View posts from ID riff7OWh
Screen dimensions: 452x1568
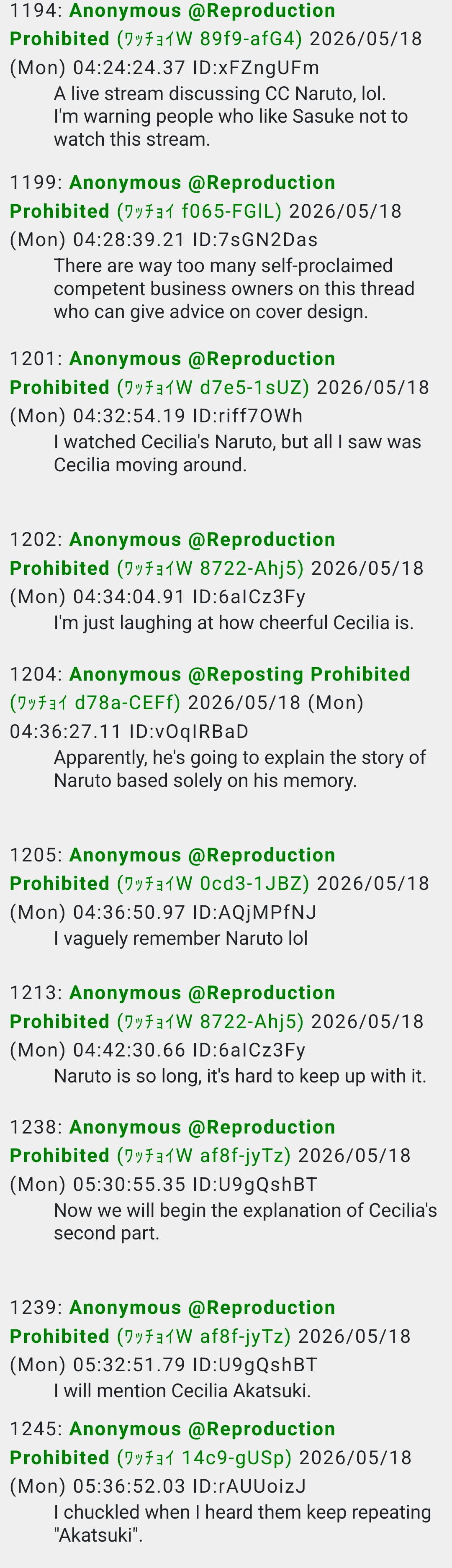click(x=248, y=416)
